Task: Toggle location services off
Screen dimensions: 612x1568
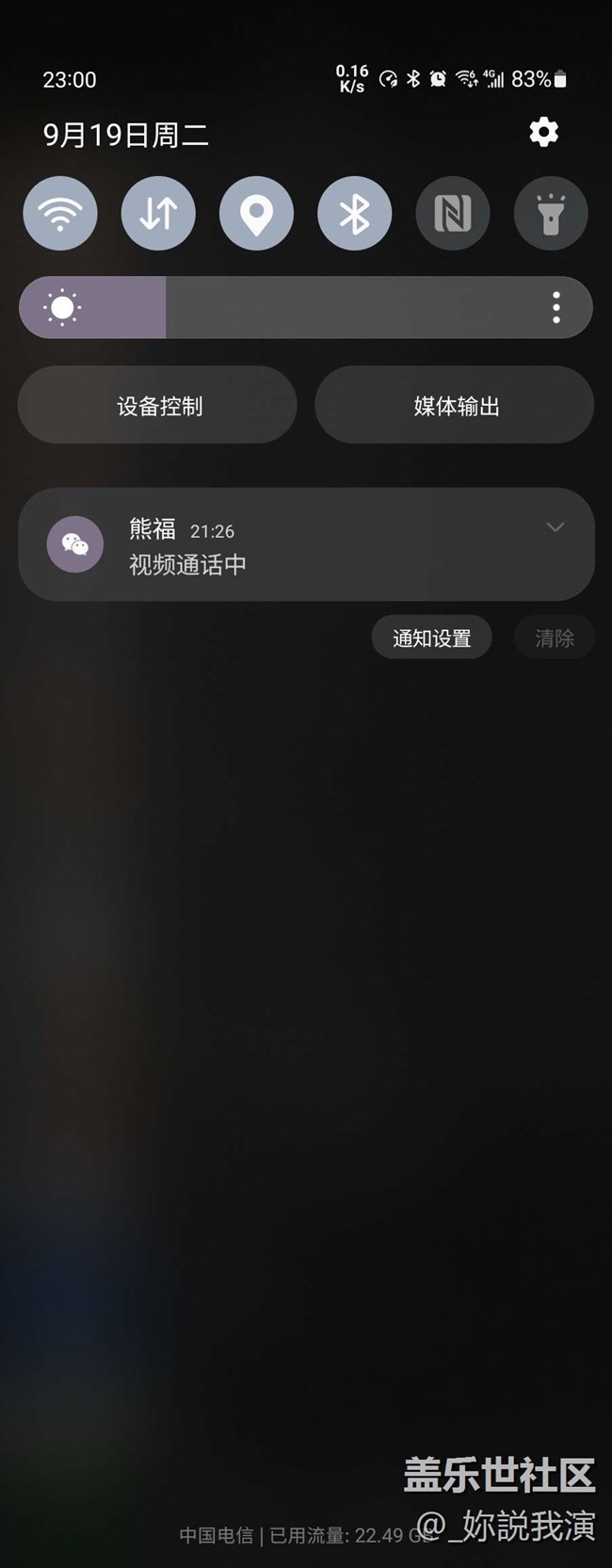Action: [256, 214]
